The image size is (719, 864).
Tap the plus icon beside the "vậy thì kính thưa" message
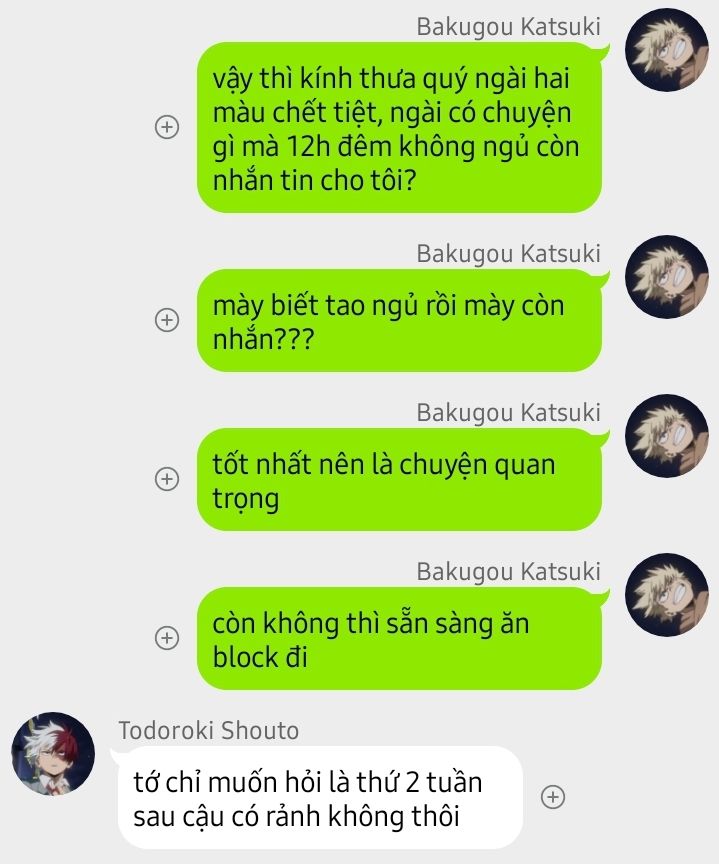[168, 127]
